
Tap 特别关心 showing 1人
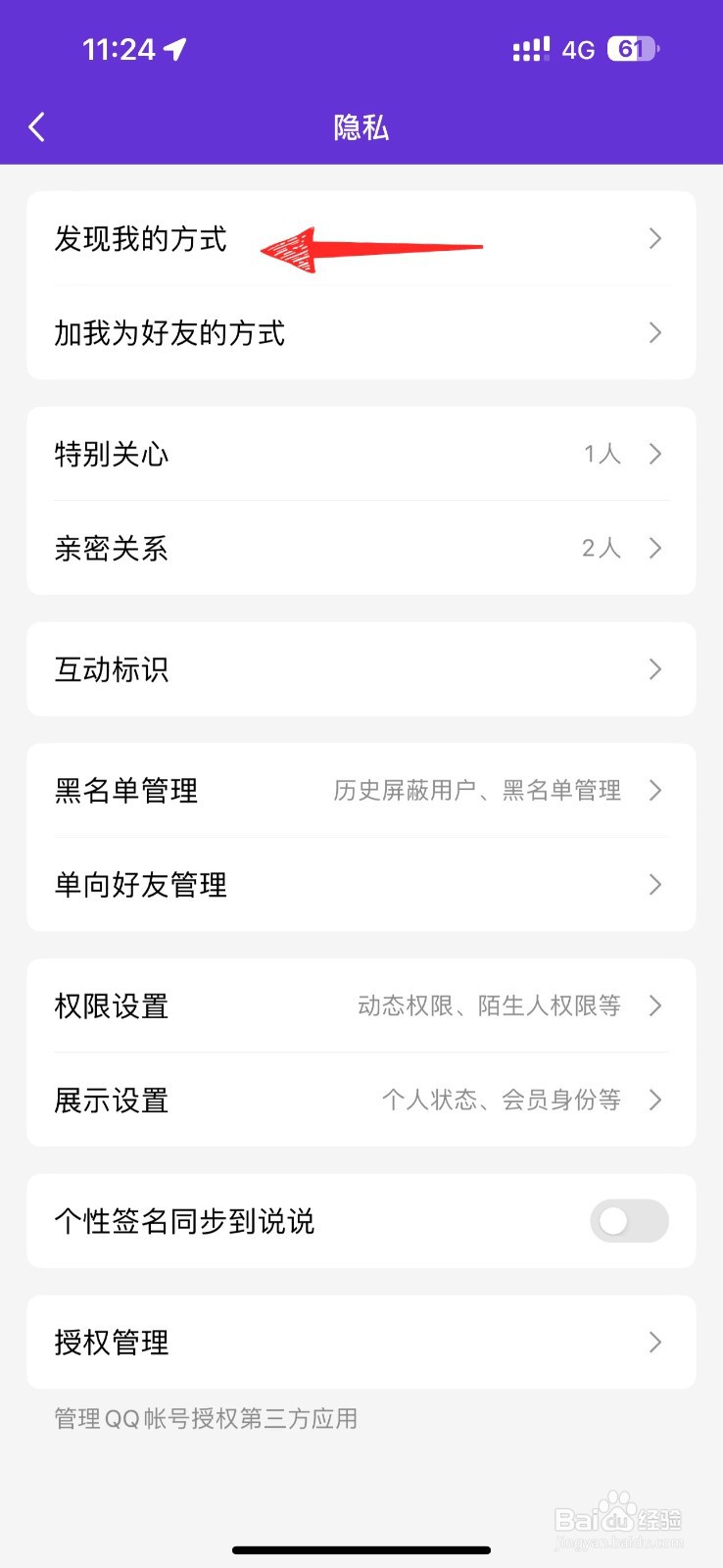click(x=361, y=454)
